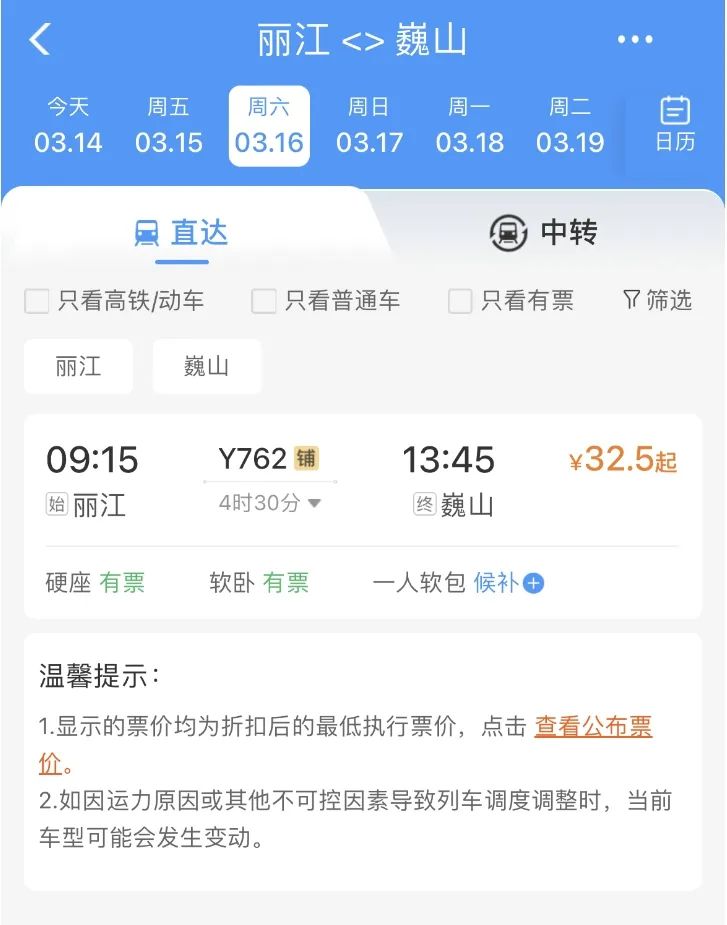Expand 4时30分 stop schedule dropdown
Viewport: 727px width, 925px height.
click(270, 503)
